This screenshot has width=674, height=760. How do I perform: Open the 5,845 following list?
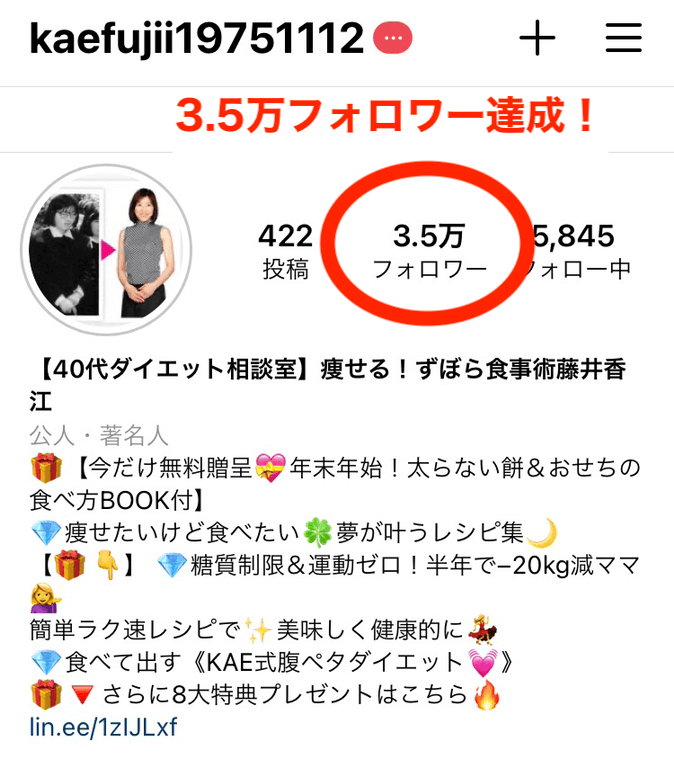click(x=574, y=250)
